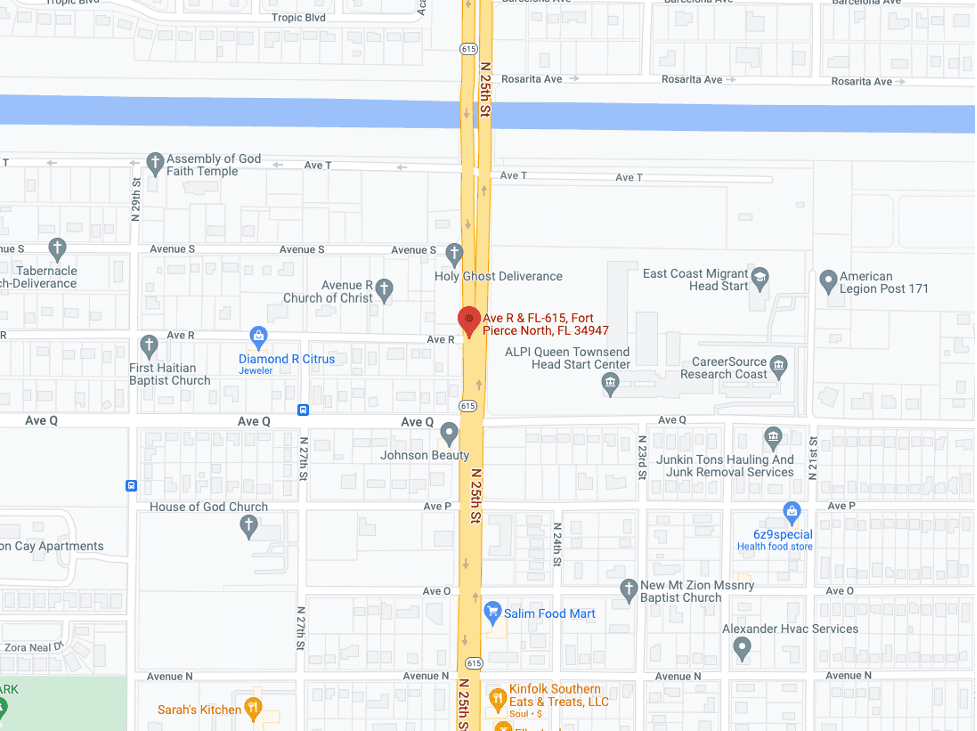This screenshot has width=977, height=731.
Task: Tap the bus stop icon on Ave Q
Action: (x=303, y=409)
